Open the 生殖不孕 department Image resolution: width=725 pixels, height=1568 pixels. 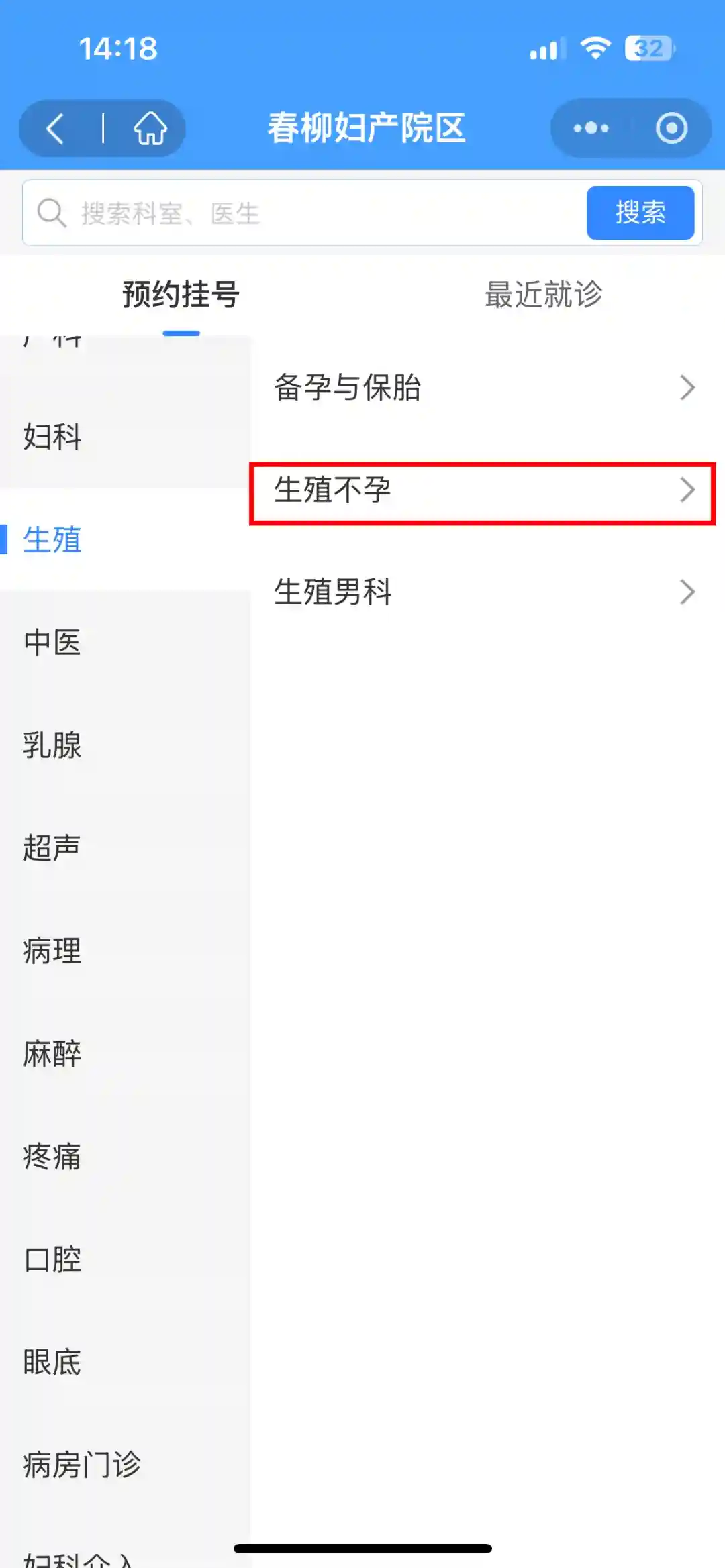coord(483,490)
